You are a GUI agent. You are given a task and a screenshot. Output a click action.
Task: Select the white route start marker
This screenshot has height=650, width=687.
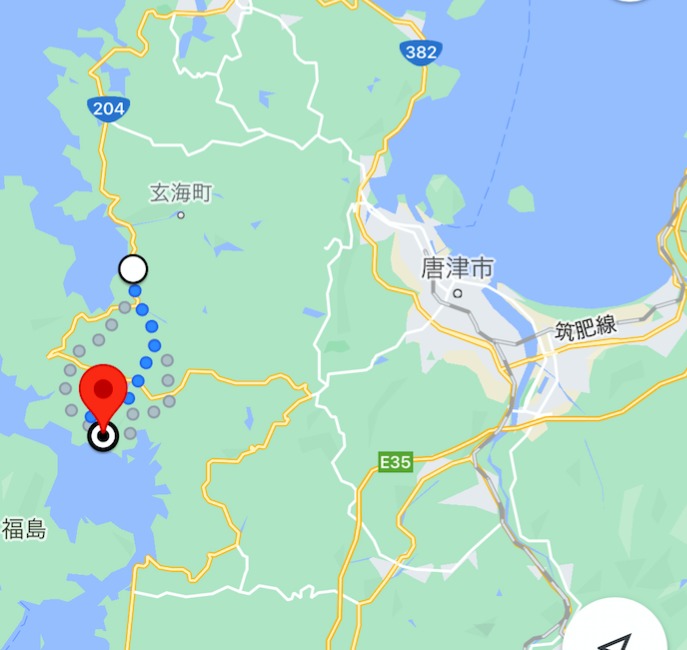coord(133,269)
